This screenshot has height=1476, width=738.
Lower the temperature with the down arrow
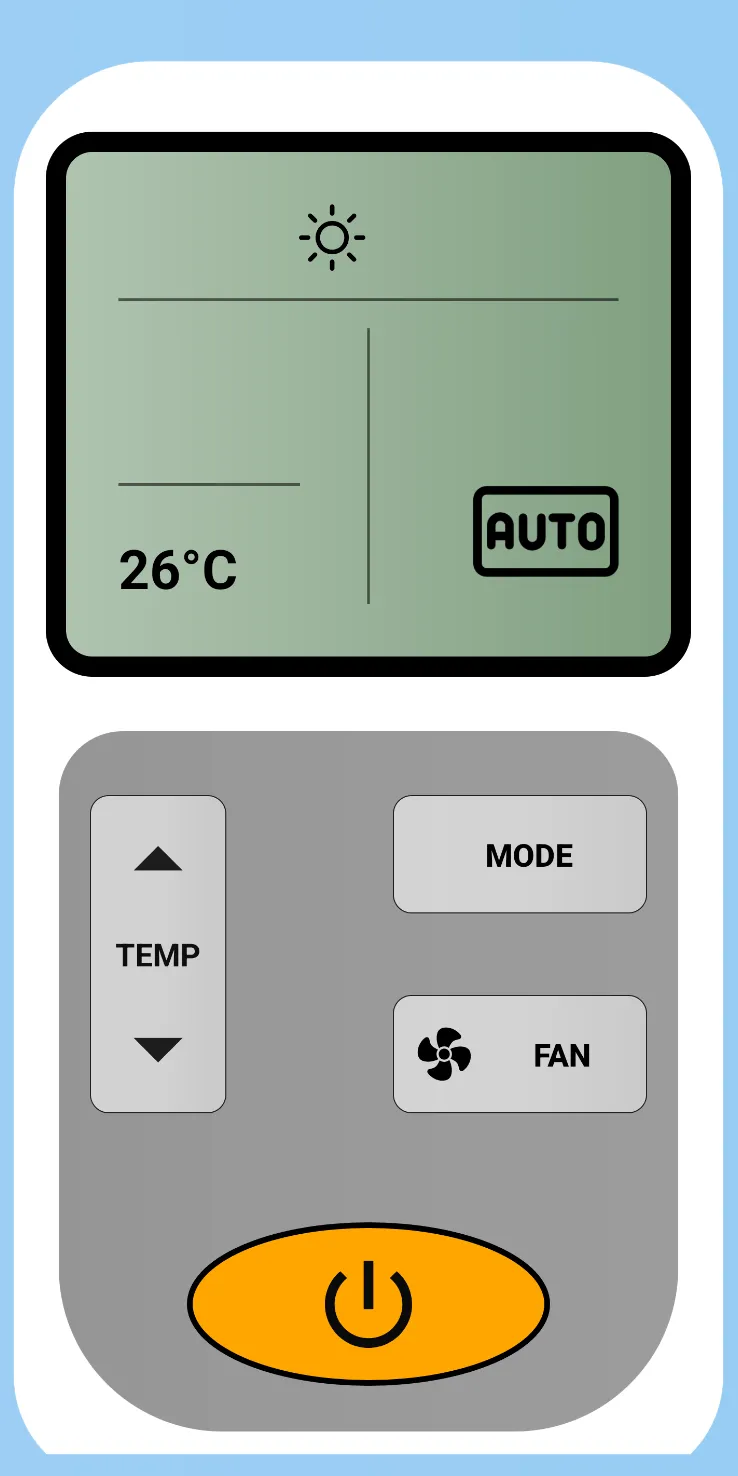(x=158, y=1049)
